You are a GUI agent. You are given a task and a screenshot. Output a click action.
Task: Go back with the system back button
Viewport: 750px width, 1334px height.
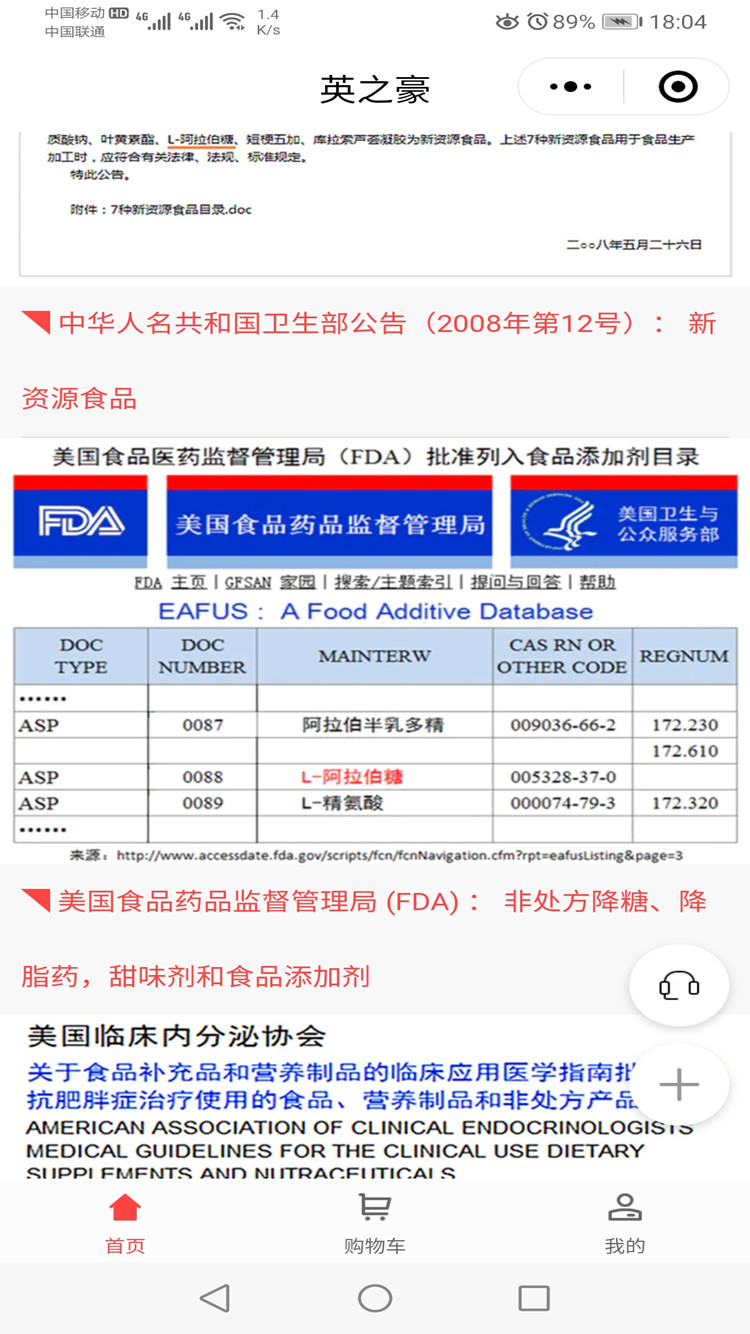point(215,1298)
